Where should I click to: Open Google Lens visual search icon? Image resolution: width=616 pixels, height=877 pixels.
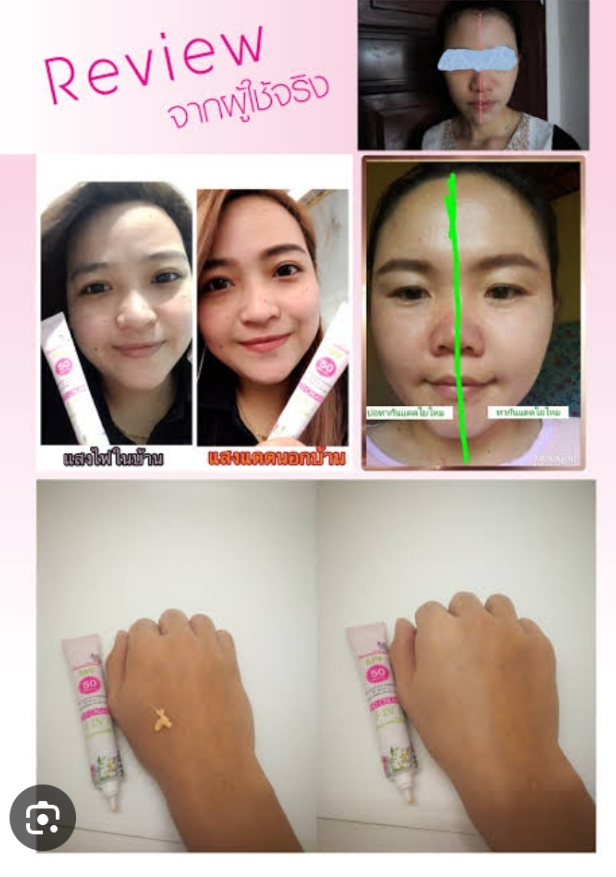click(x=42, y=817)
